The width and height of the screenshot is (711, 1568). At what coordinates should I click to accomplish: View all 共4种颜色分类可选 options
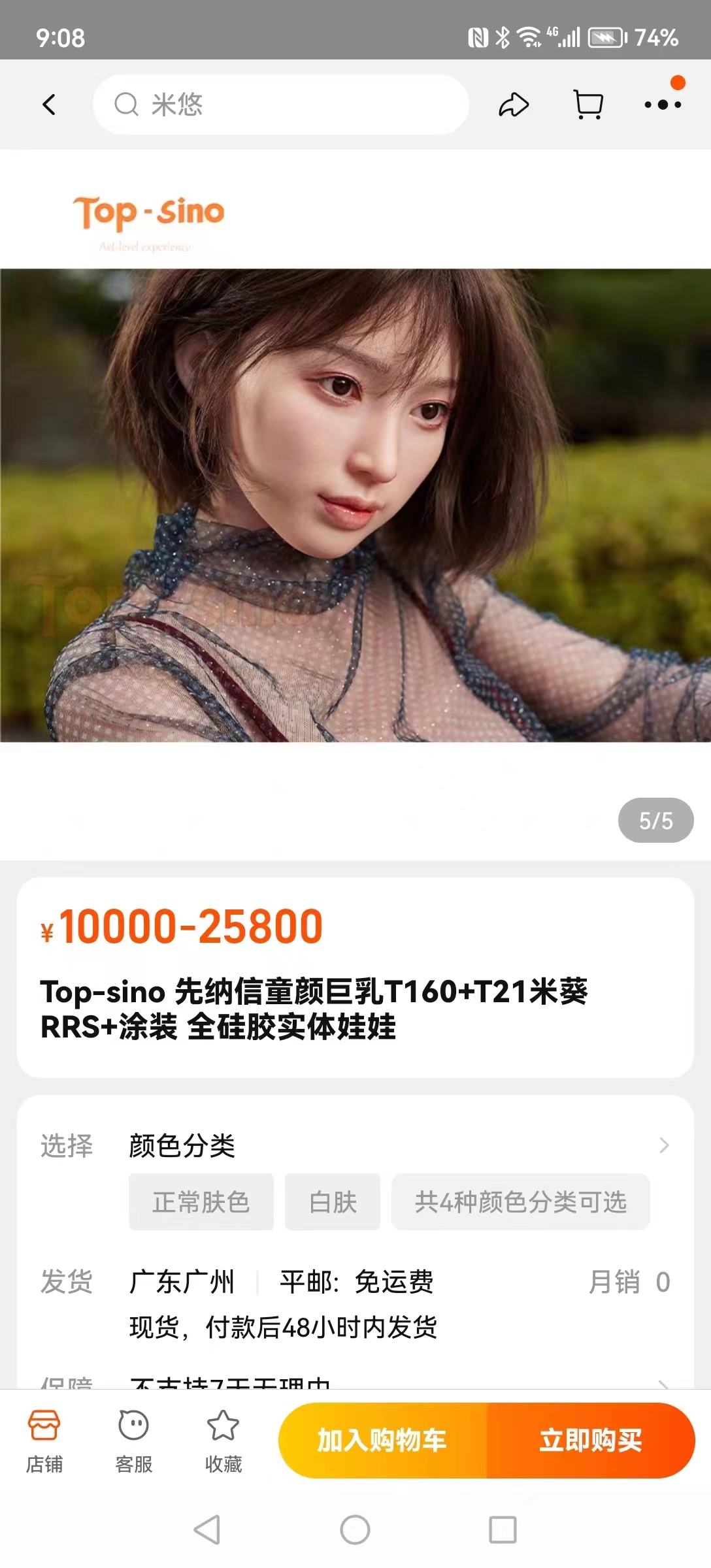520,1202
